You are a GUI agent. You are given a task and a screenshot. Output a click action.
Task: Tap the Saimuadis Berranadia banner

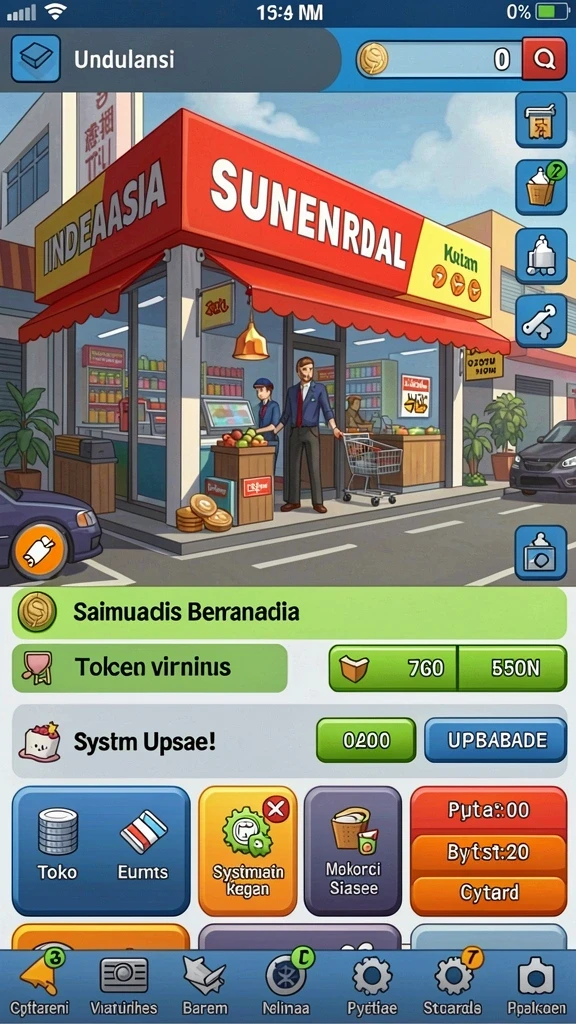point(289,613)
